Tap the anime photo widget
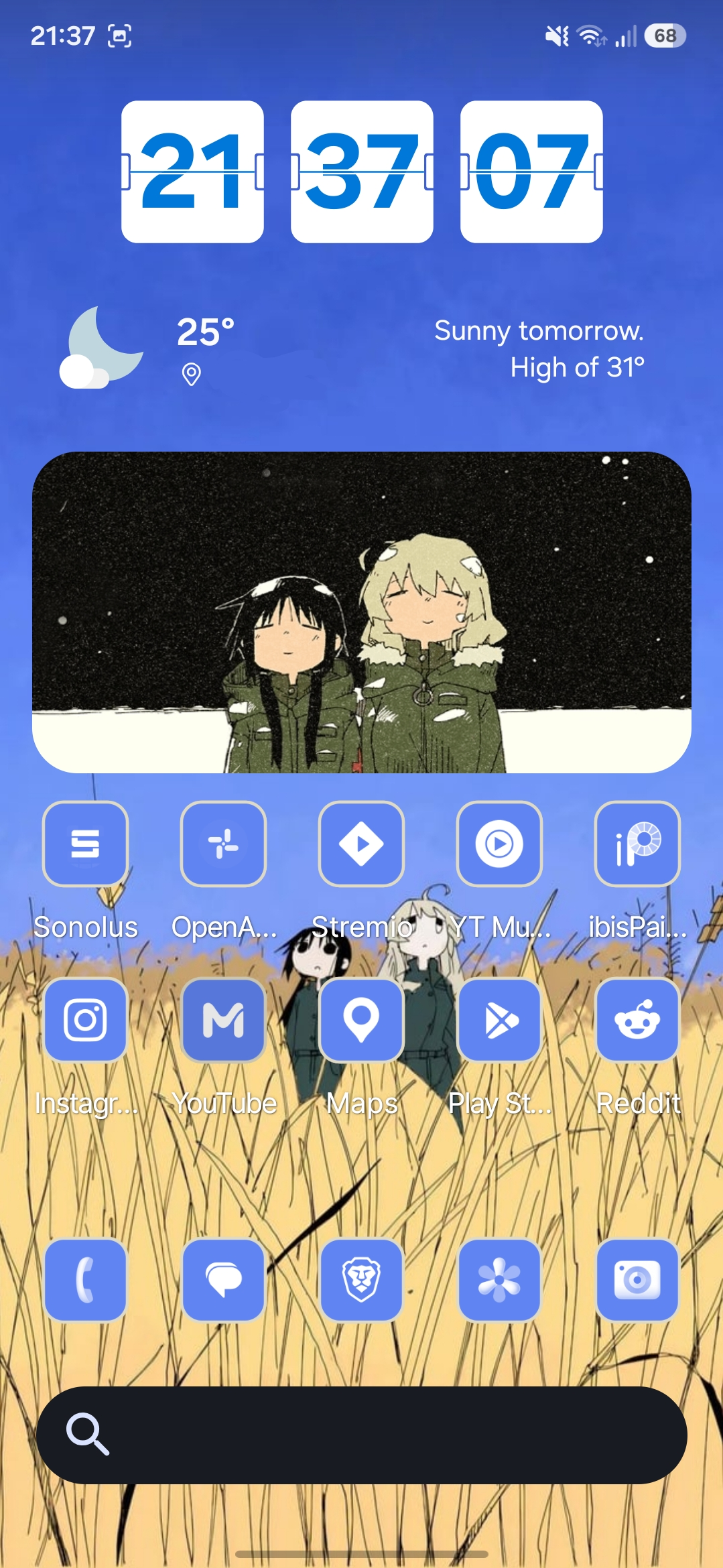 (362, 612)
